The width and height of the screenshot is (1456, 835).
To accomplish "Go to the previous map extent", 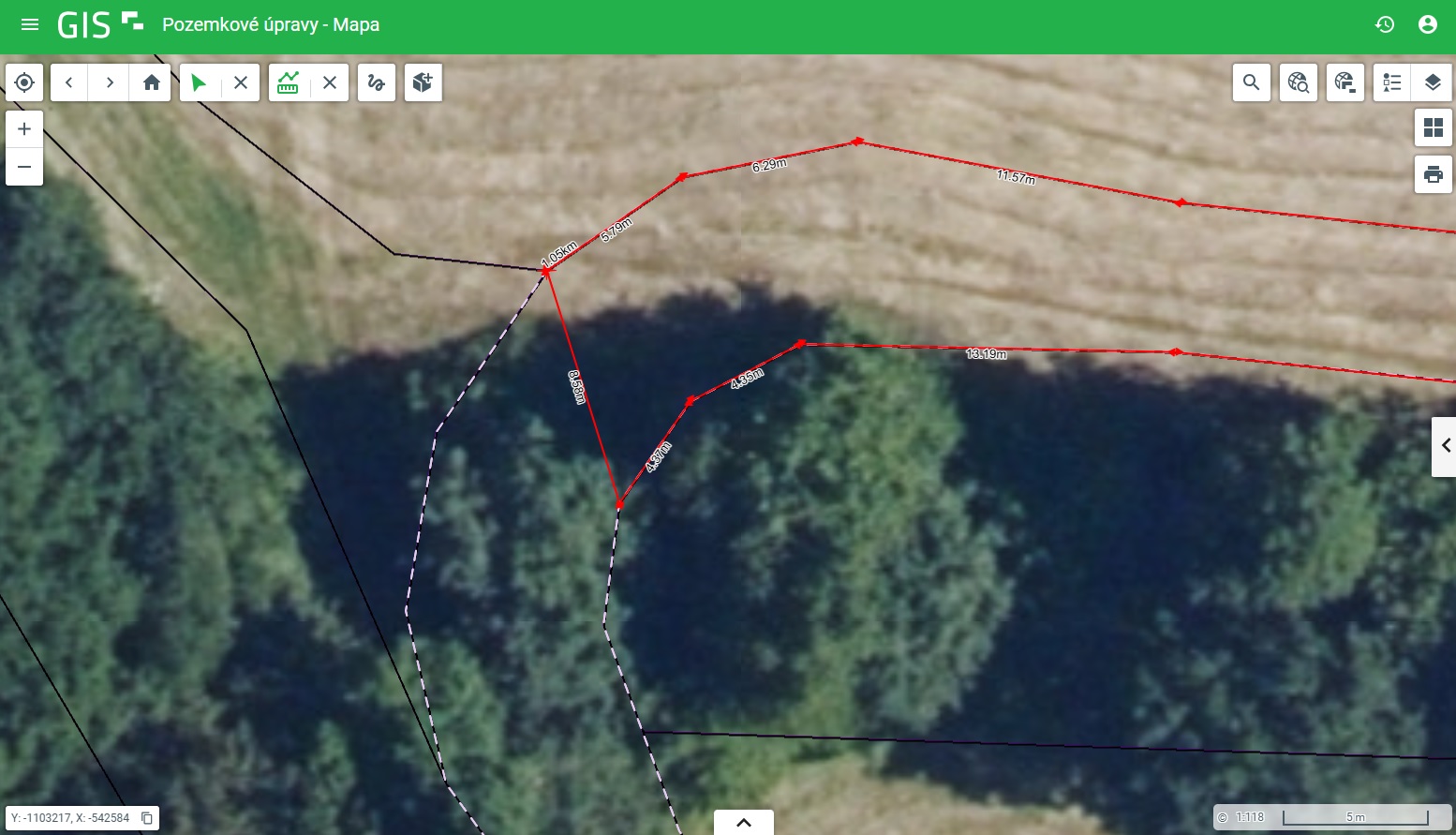I will pos(69,82).
